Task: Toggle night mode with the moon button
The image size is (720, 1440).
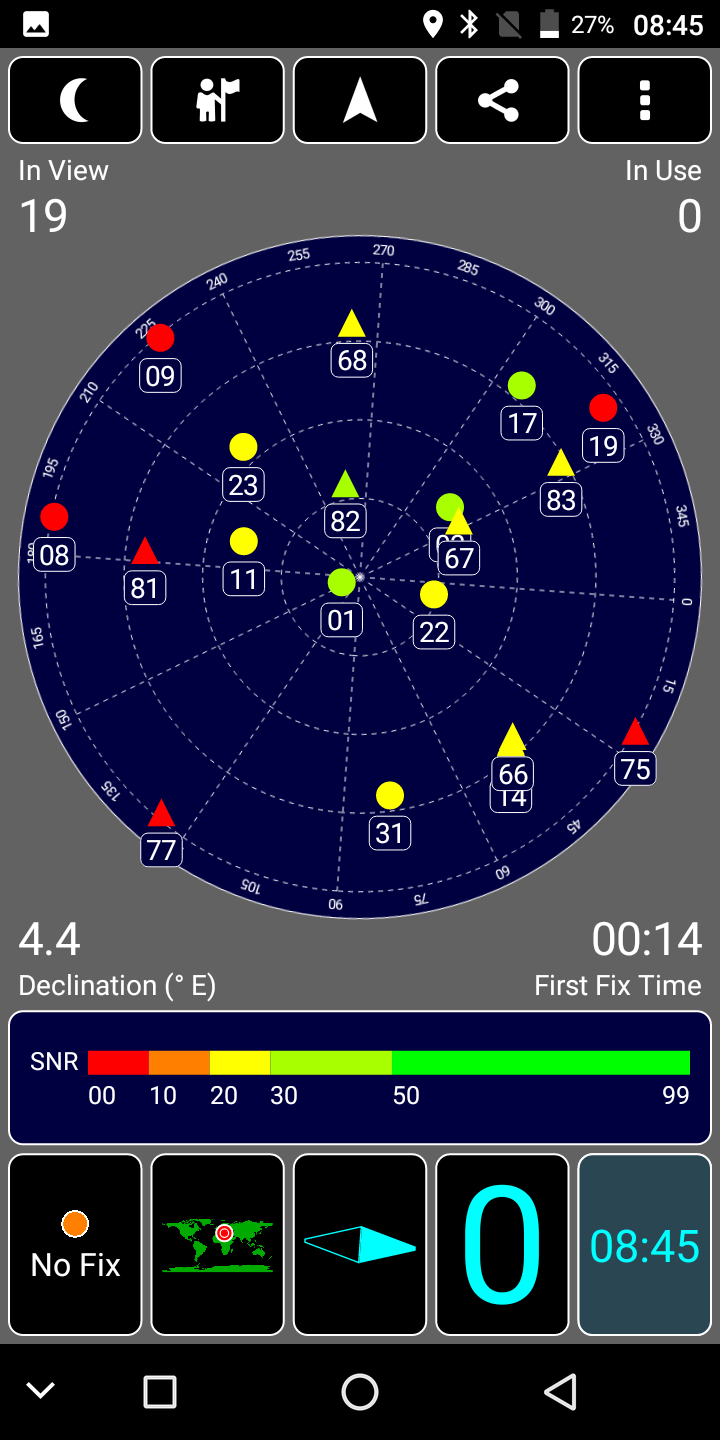Action: coord(75,100)
